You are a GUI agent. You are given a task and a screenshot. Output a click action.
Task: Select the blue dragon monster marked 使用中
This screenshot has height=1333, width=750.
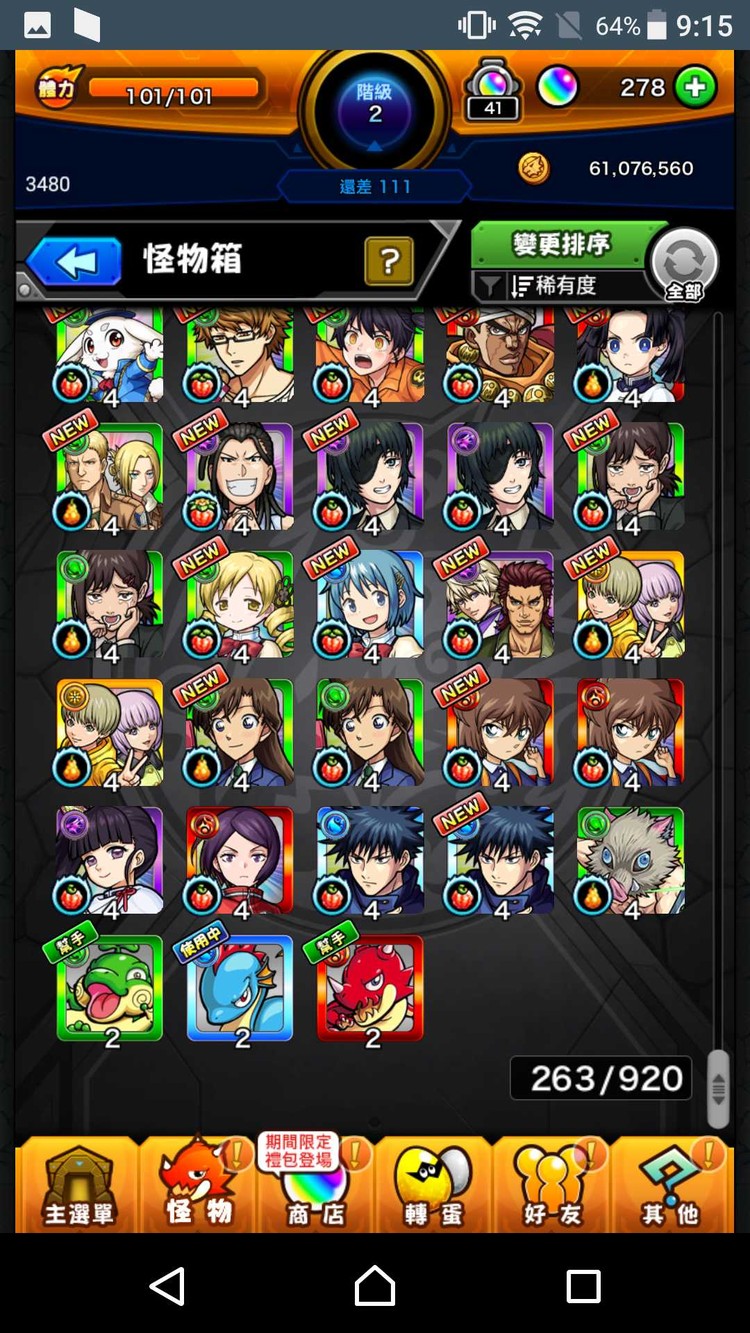tap(240, 988)
